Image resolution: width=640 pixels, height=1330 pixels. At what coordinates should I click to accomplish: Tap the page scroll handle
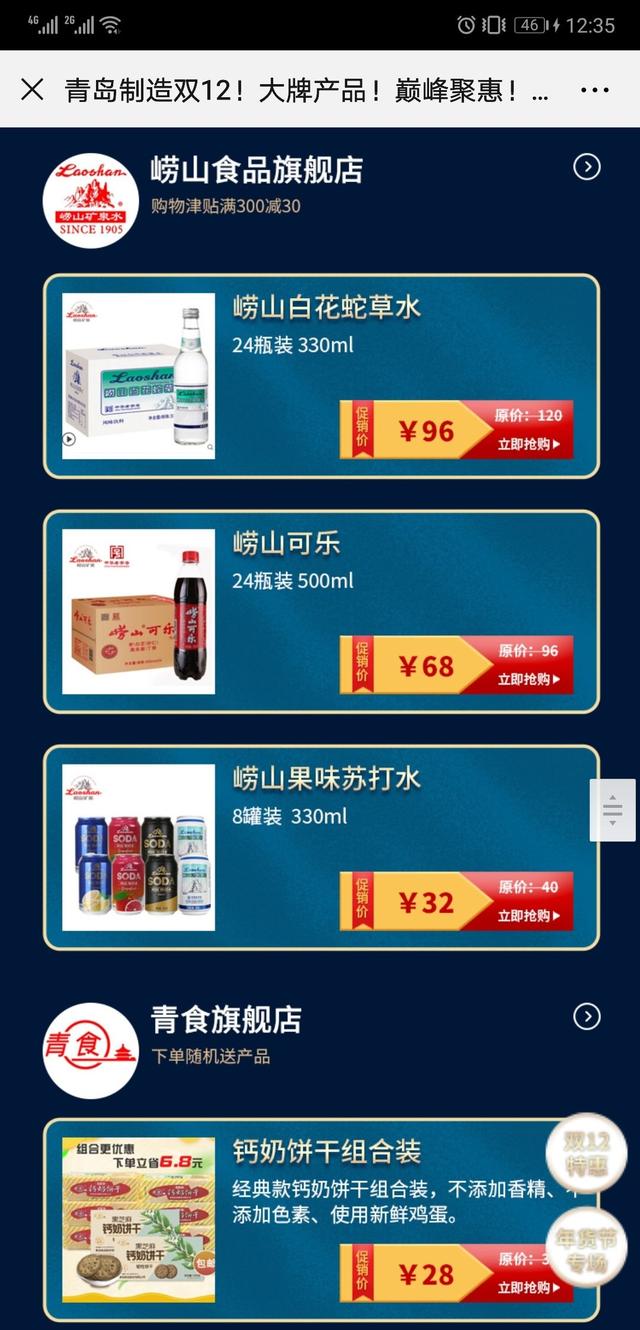tap(613, 810)
